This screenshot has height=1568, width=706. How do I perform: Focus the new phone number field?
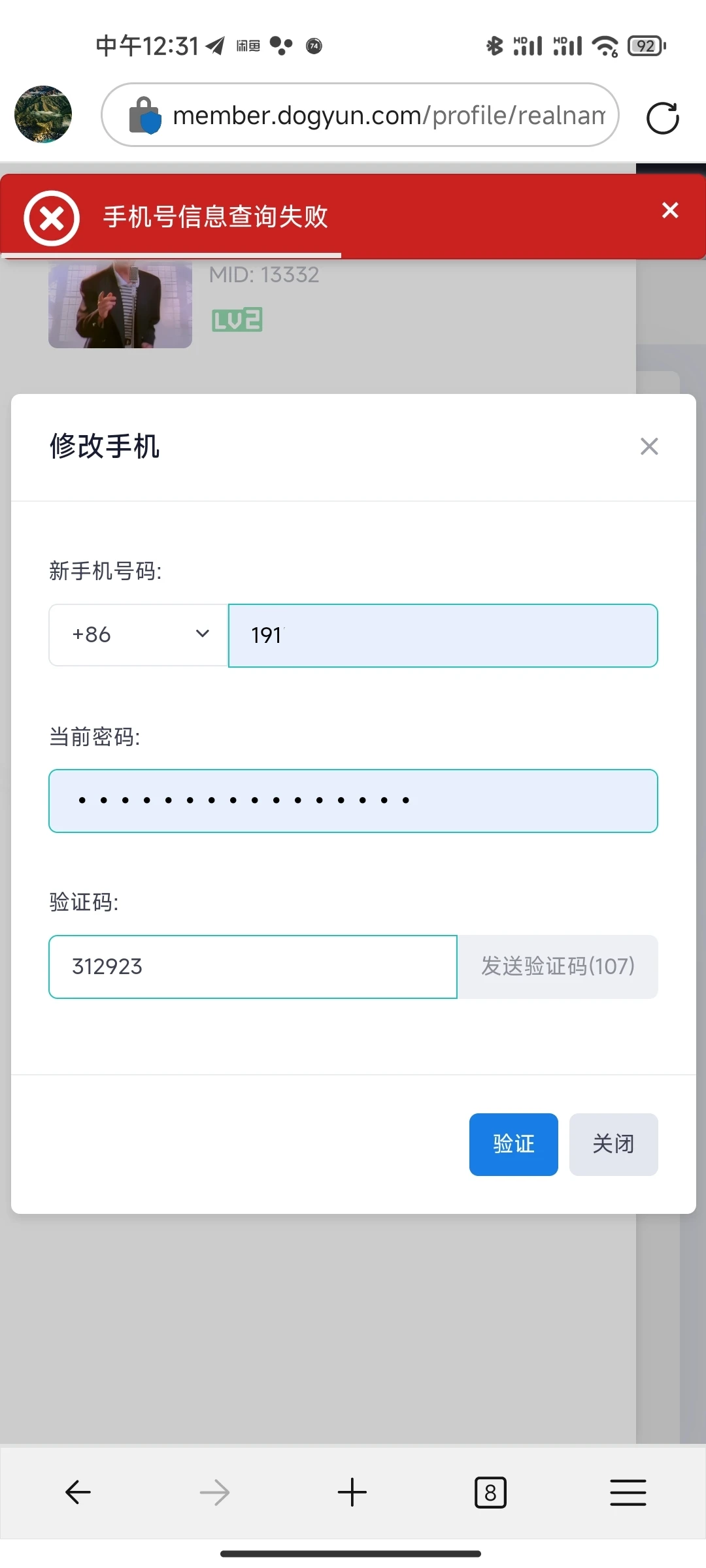pyautogui.click(x=443, y=636)
